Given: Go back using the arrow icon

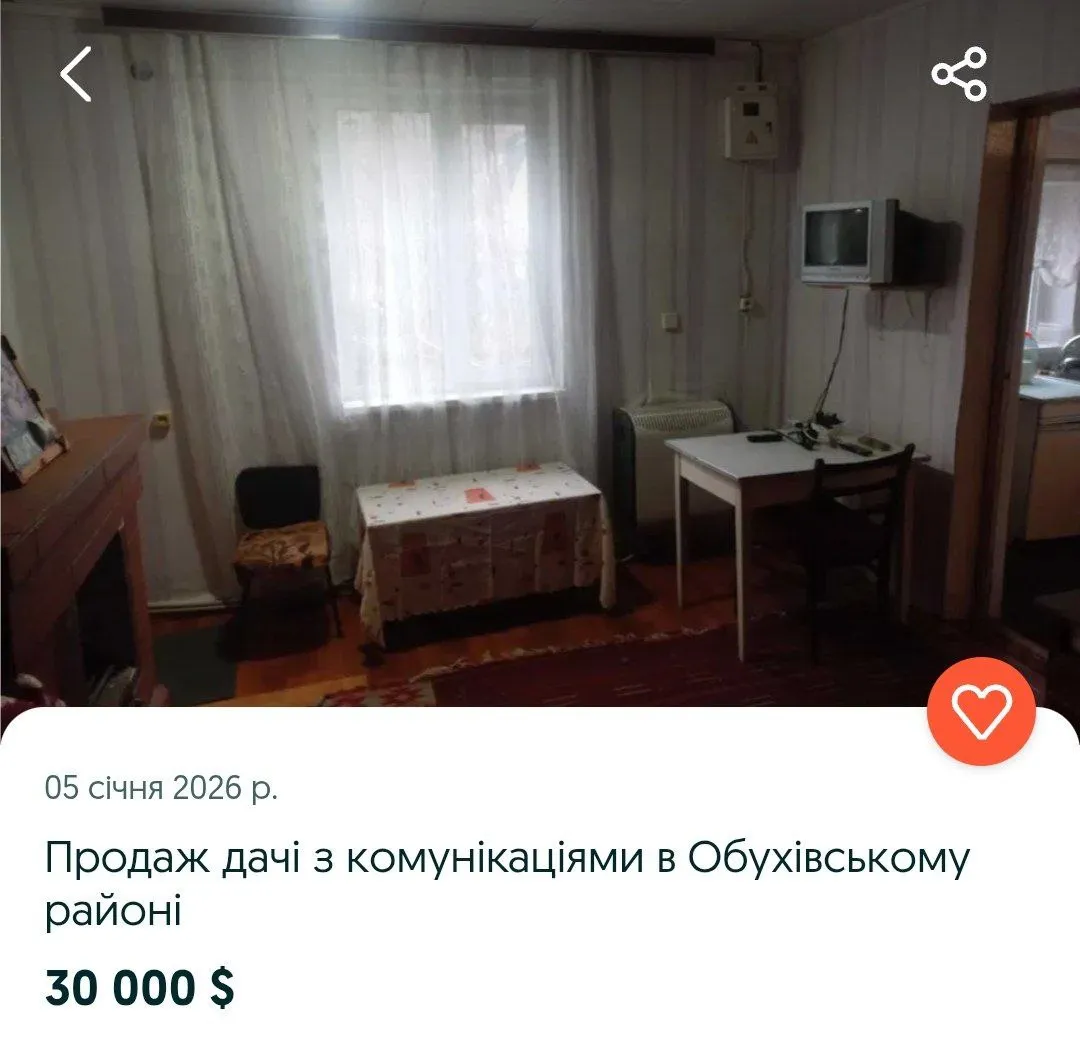Looking at the screenshot, I should pos(76,74).
